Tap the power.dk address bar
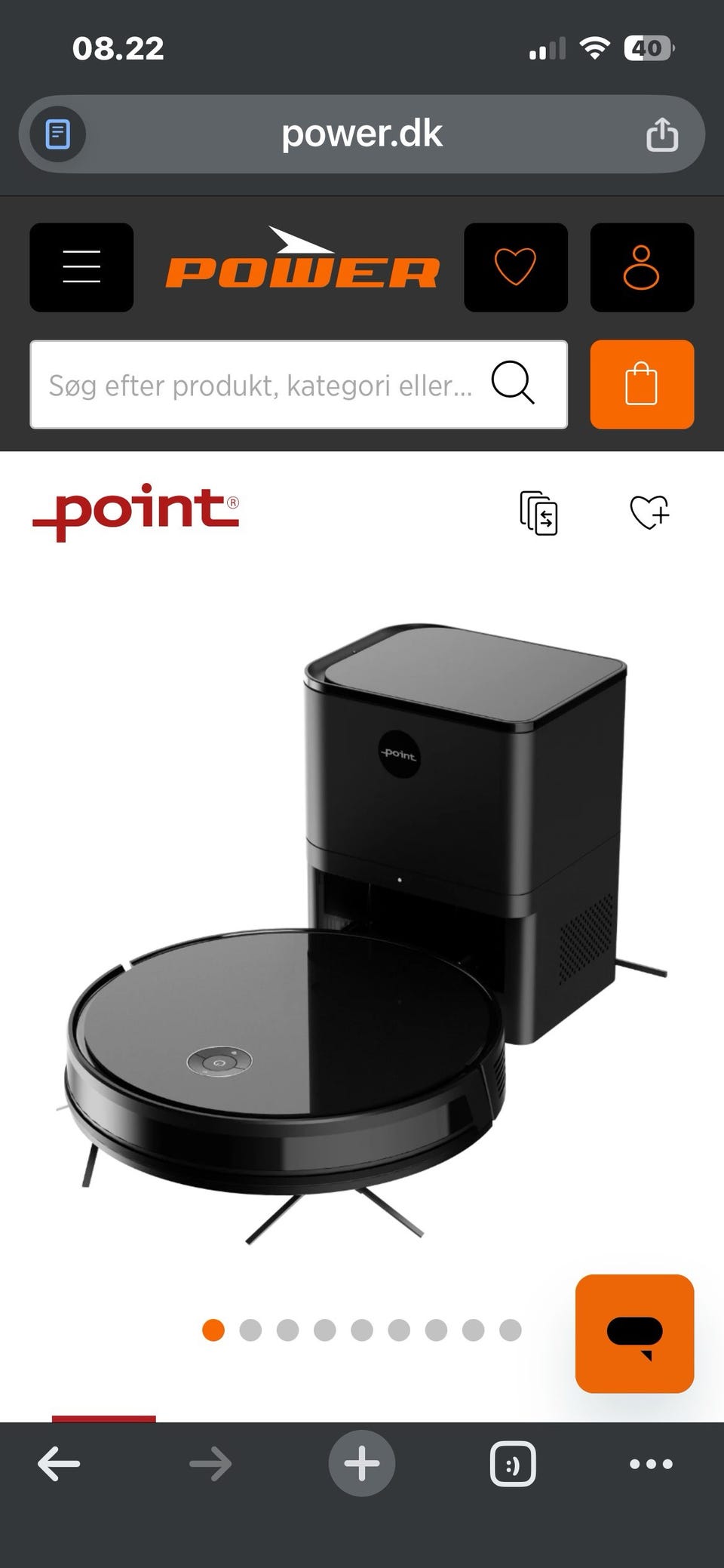This screenshot has width=724, height=1568. [362, 134]
